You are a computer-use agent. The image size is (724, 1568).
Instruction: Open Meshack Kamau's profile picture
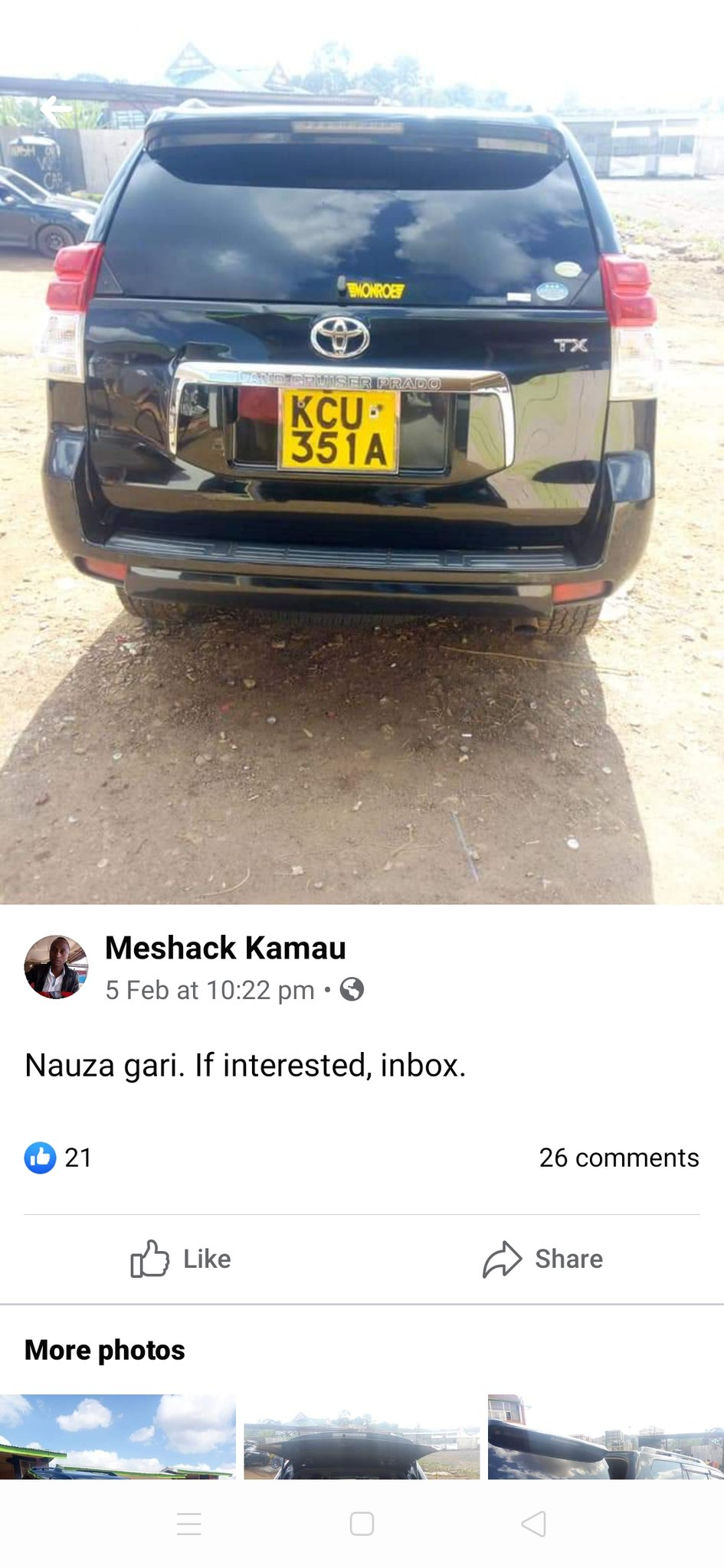point(56,967)
